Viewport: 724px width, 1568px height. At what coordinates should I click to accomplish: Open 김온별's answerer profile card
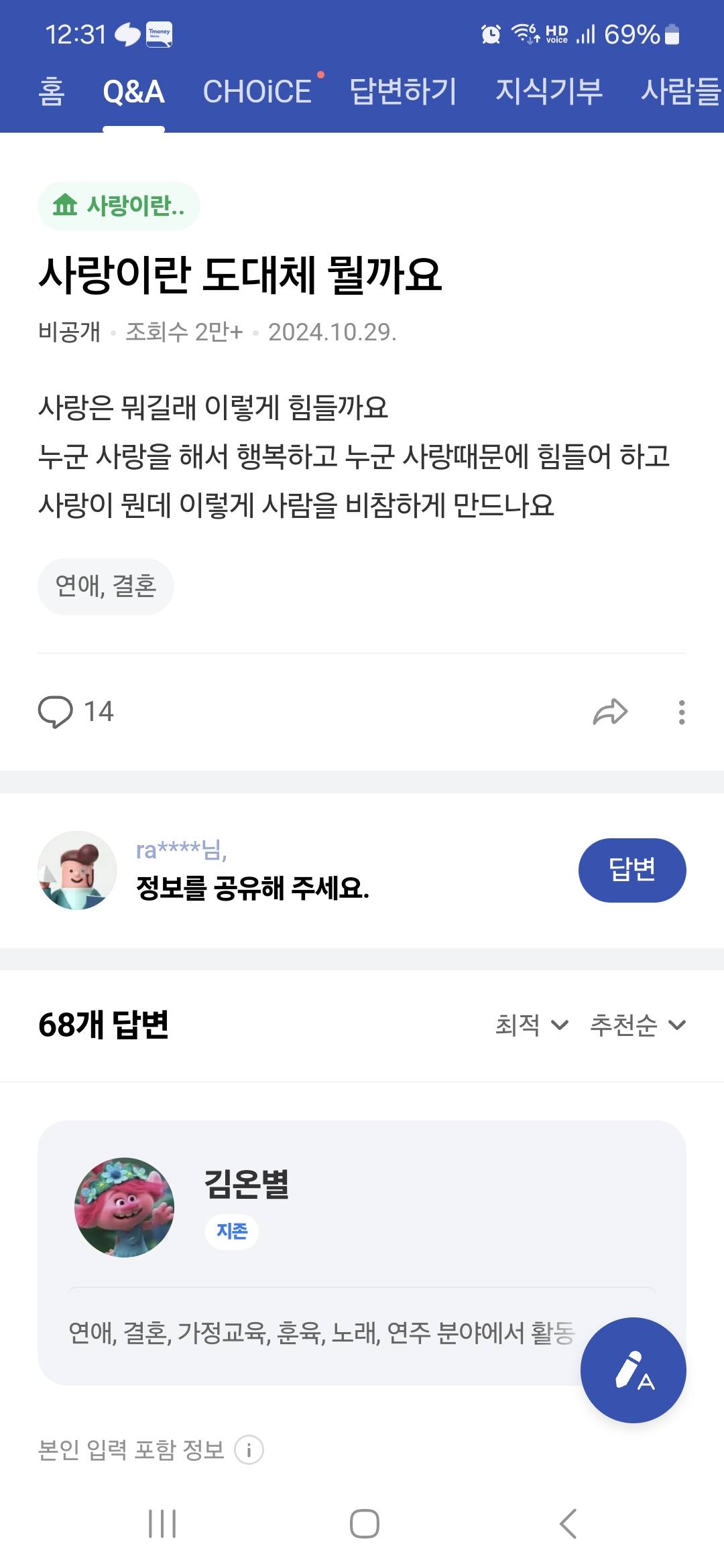click(362, 1252)
